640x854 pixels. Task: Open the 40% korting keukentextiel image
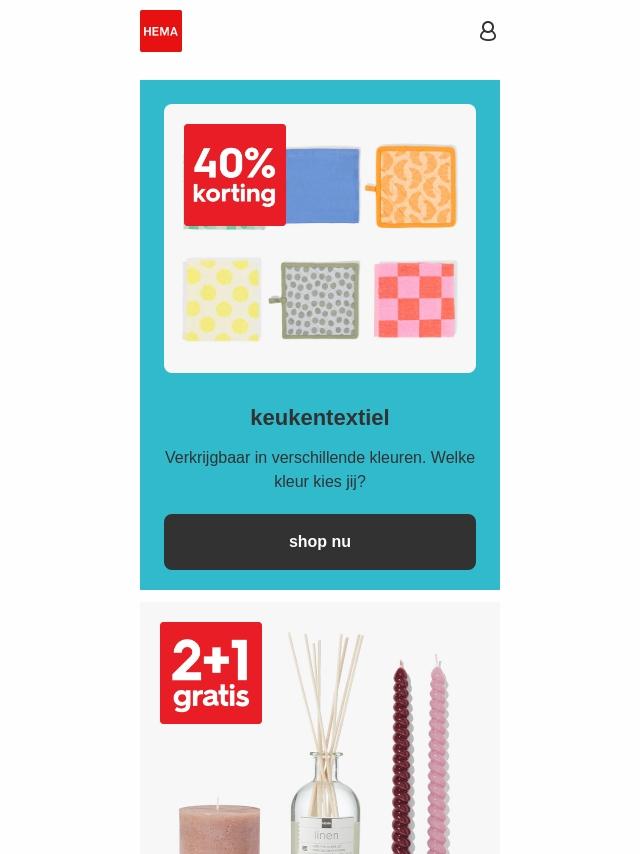coord(320,238)
